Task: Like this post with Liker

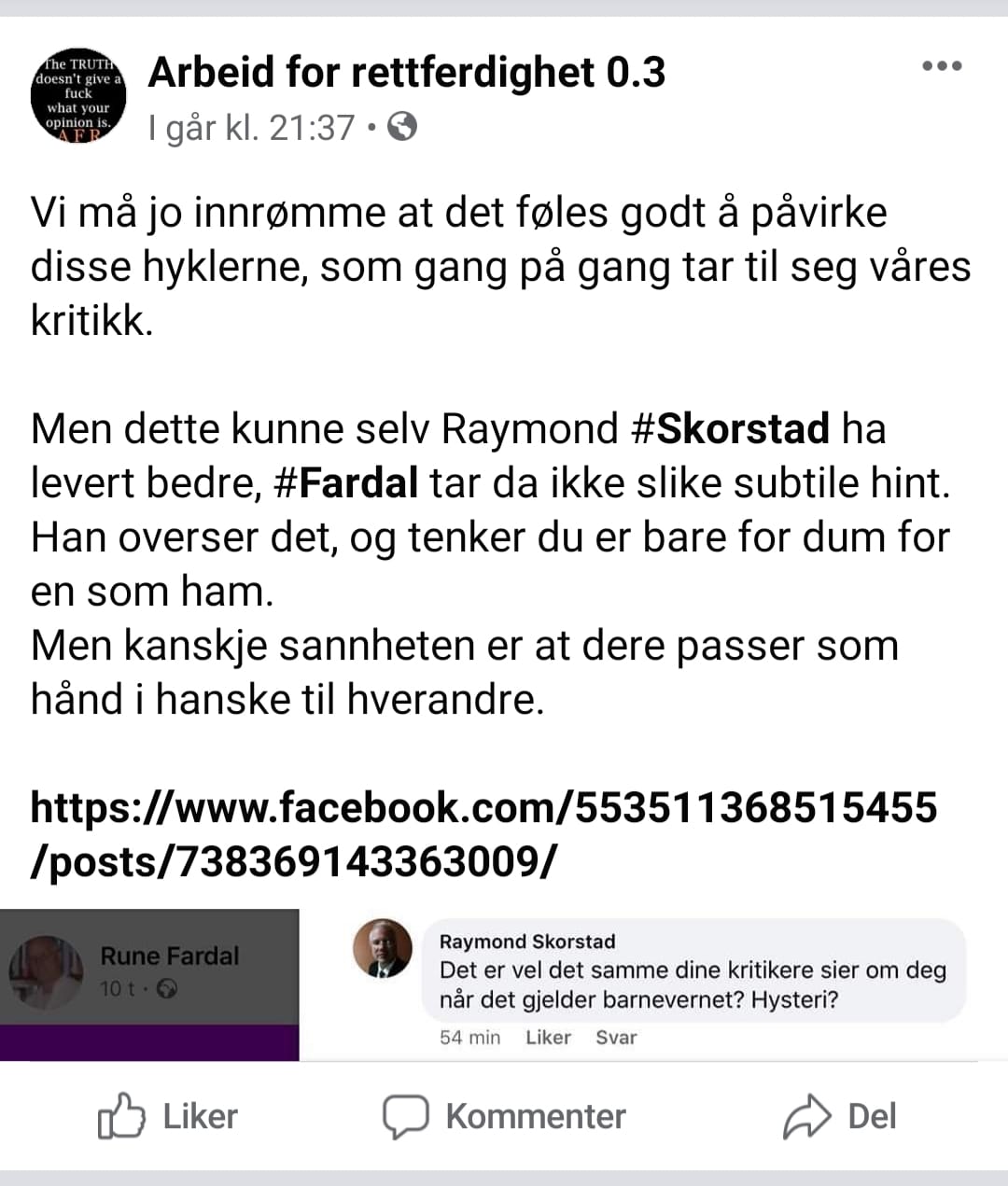Action: (169, 1116)
